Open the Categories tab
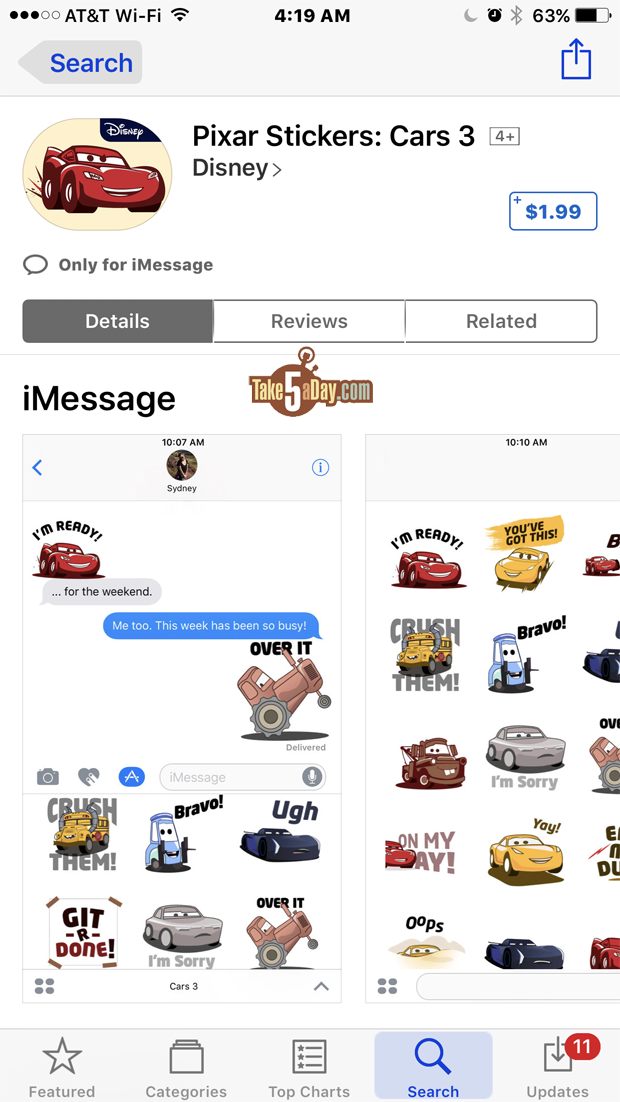 point(186,1067)
